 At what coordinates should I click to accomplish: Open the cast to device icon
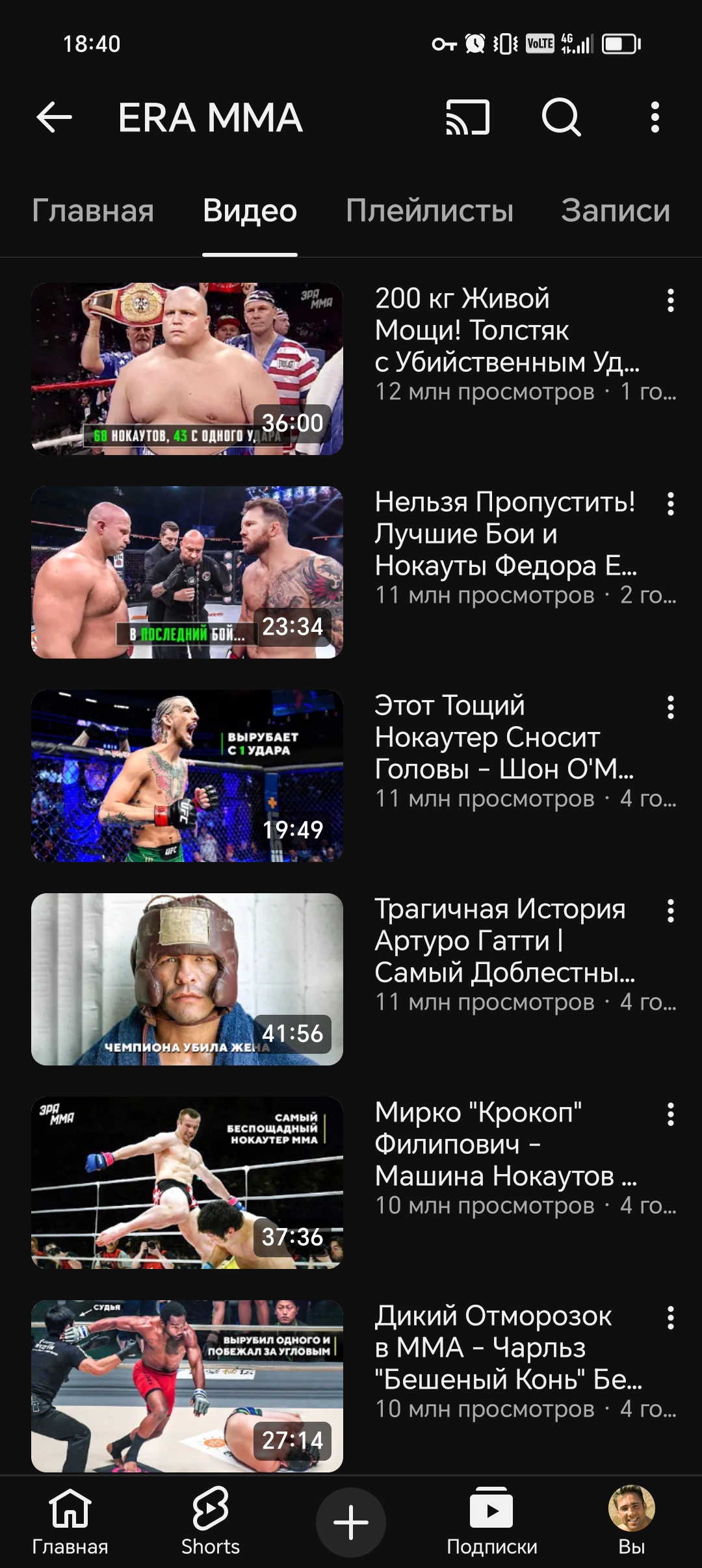pyautogui.click(x=467, y=118)
